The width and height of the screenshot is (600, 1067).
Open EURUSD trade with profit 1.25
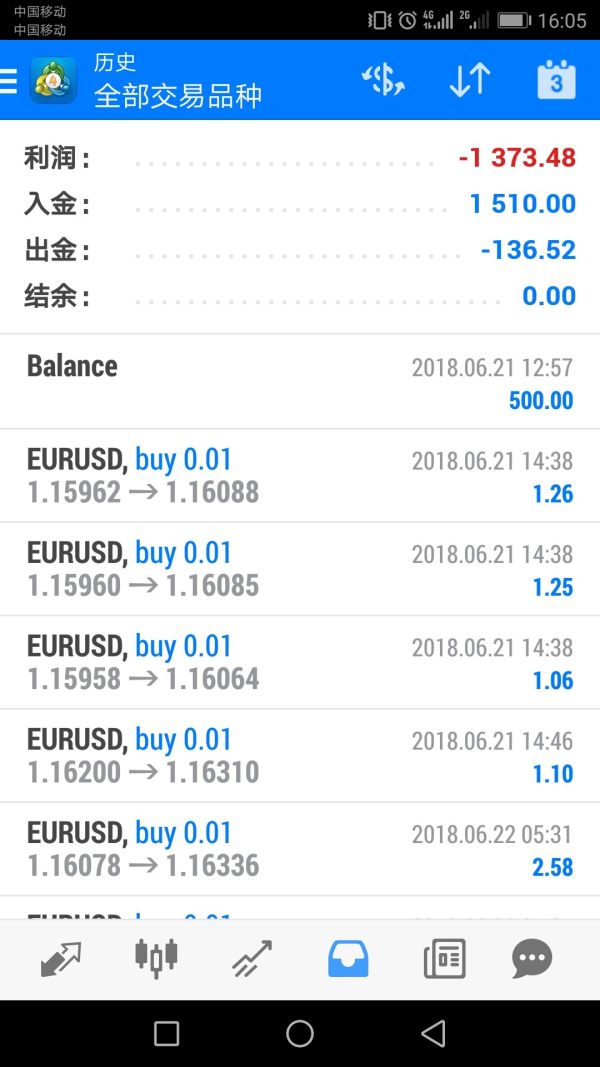click(300, 569)
